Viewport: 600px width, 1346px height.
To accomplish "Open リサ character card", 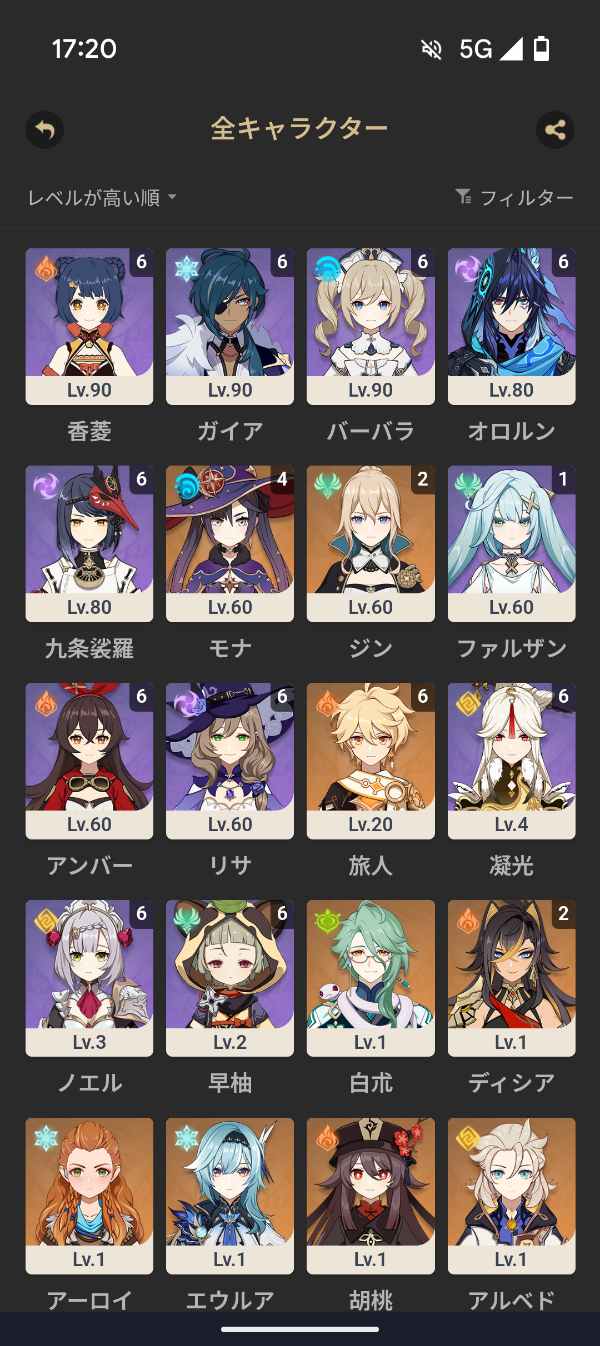I will 230,760.
